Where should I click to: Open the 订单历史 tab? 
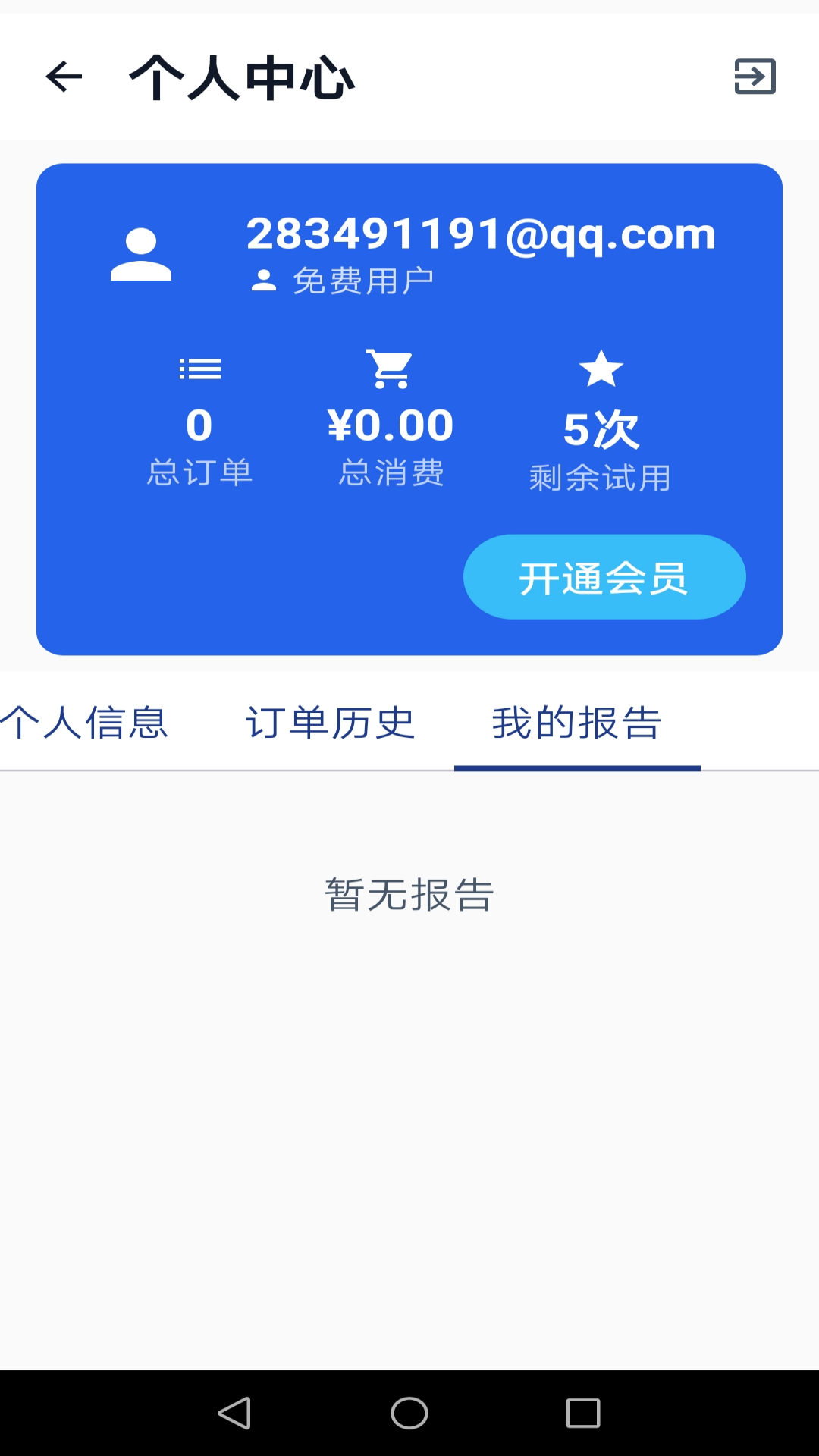tap(330, 723)
